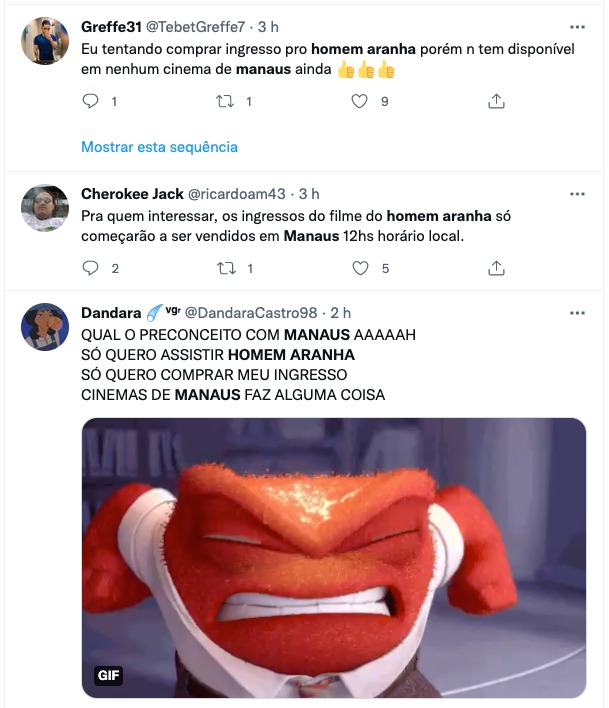609x708 pixels.
Task: Open overflow menu on Greffe31's tweet
Action: [577, 27]
